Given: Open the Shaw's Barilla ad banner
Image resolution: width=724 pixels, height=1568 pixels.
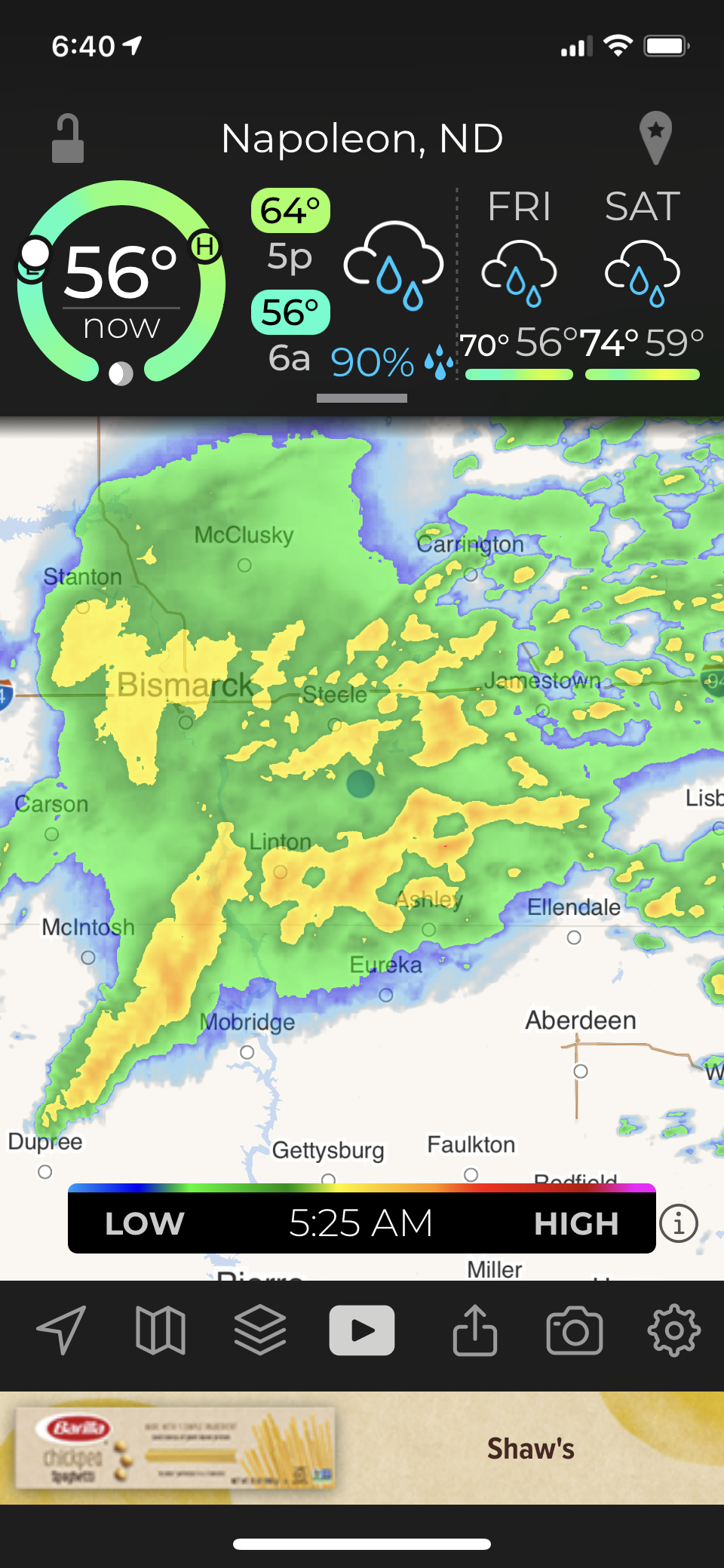Looking at the screenshot, I should (x=362, y=1448).
